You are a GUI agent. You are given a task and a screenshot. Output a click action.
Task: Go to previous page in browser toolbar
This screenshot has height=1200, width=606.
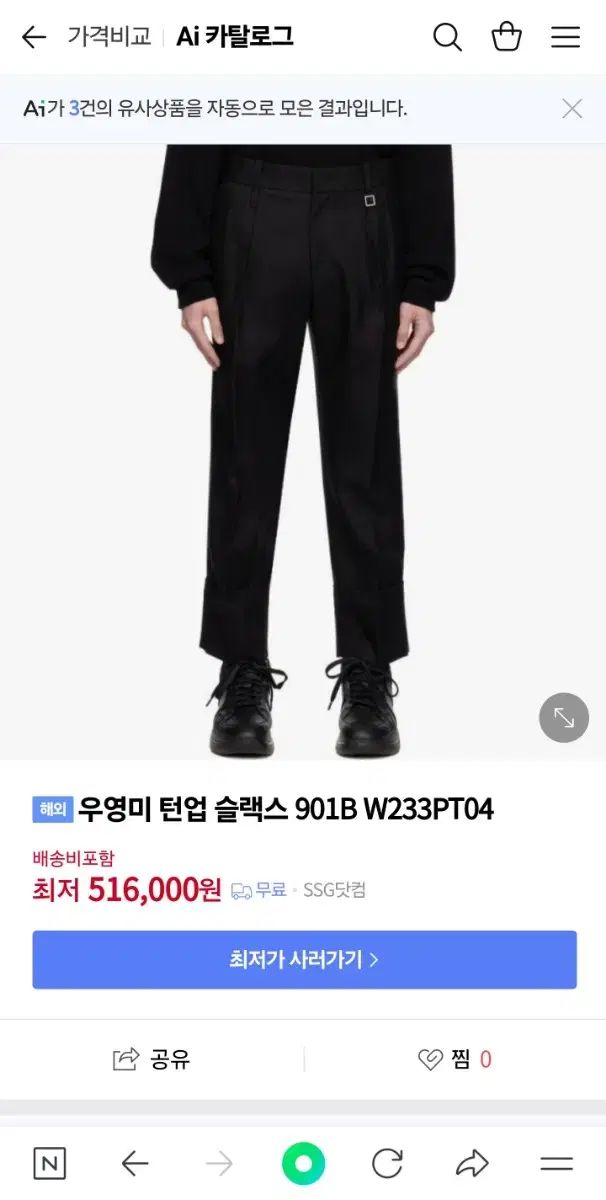tap(134, 1163)
